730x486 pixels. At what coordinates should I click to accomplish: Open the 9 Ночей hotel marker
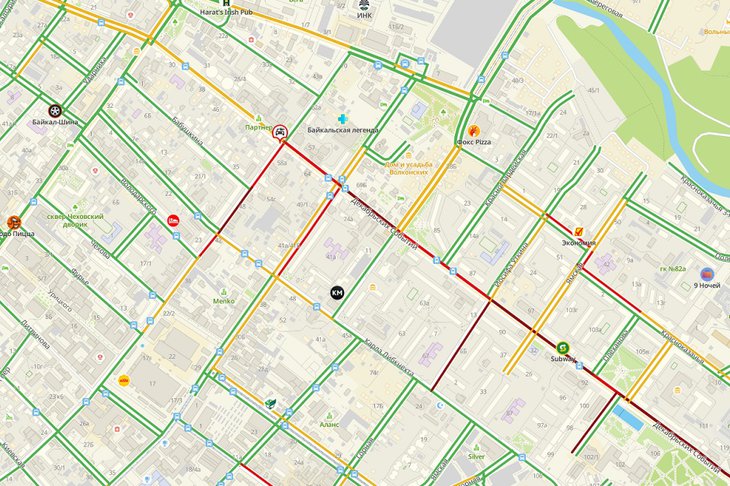click(x=708, y=273)
